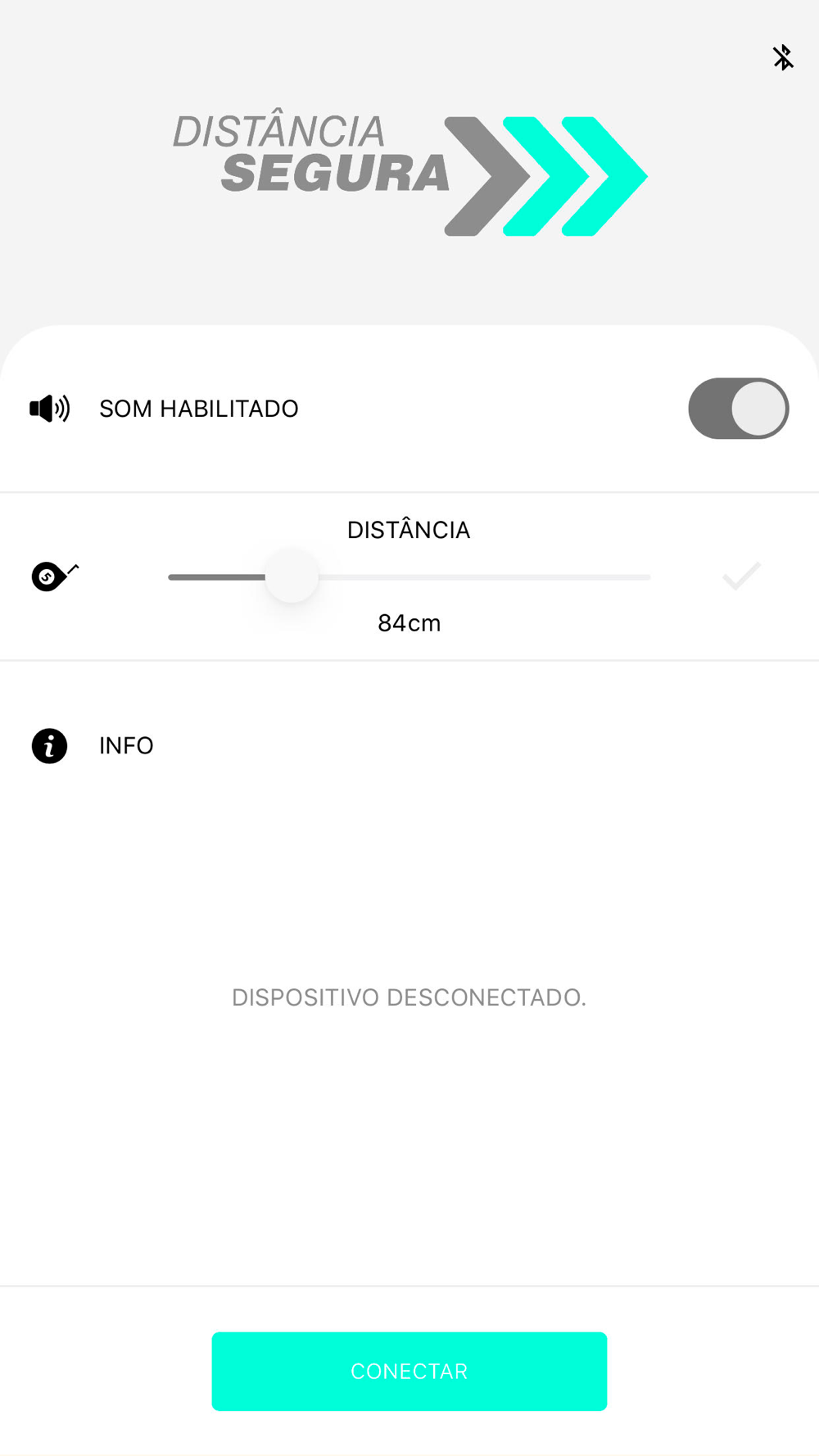Tap the Bluetooth icon at top
This screenshot has width=819, height=1456.
[783, 57]
